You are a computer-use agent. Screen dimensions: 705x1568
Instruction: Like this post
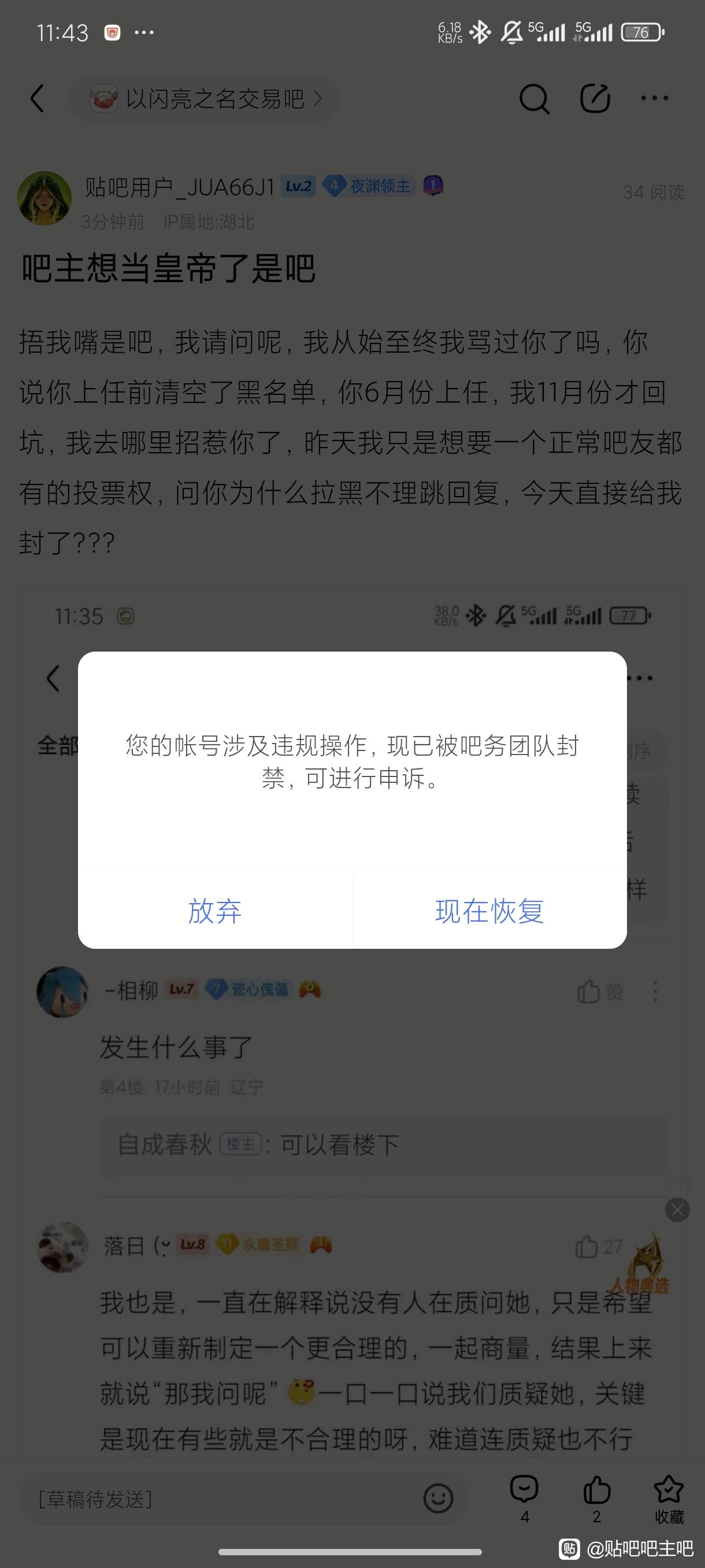[x=597, y=1499]
